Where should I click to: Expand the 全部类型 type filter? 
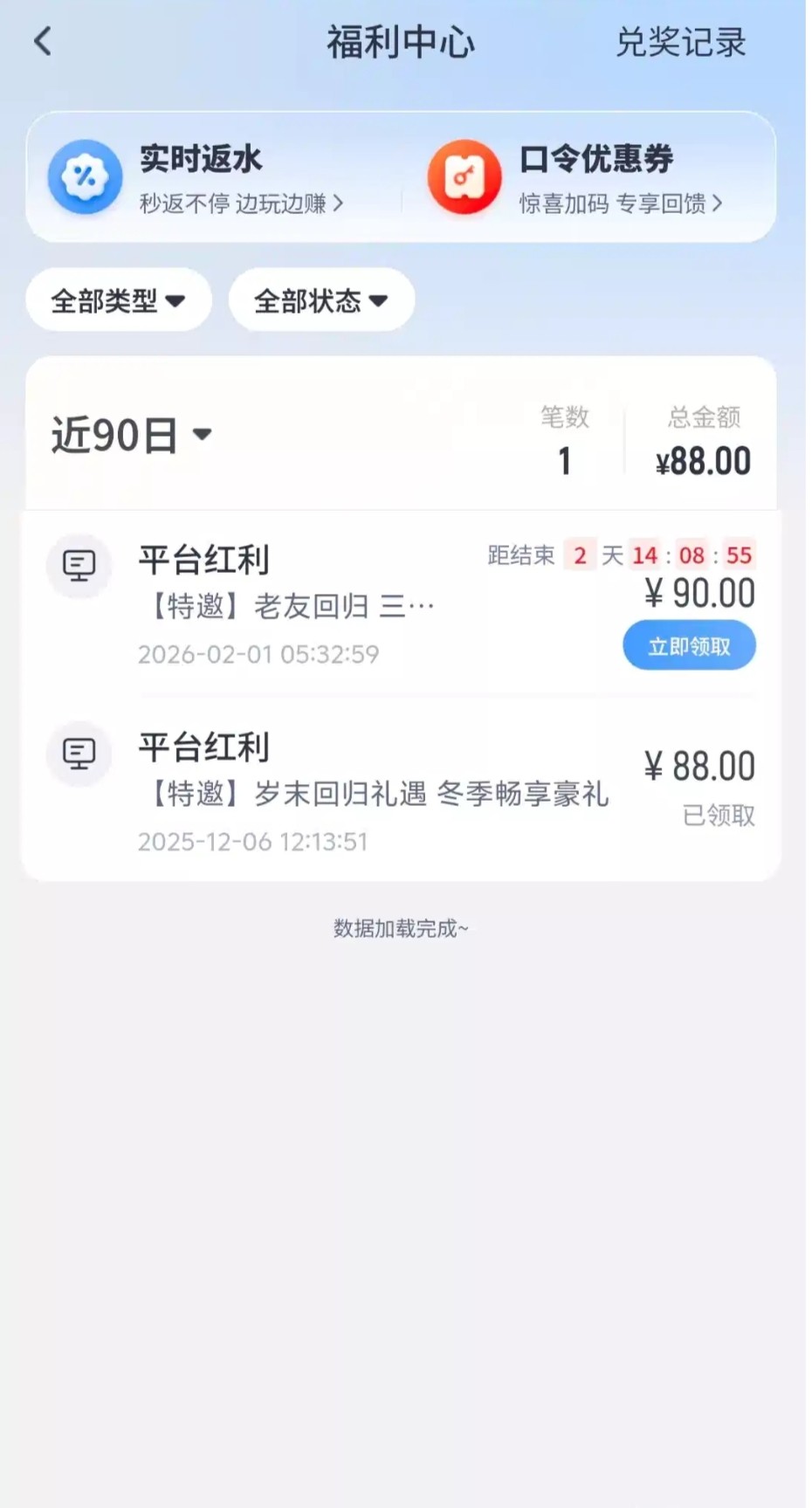119,300
